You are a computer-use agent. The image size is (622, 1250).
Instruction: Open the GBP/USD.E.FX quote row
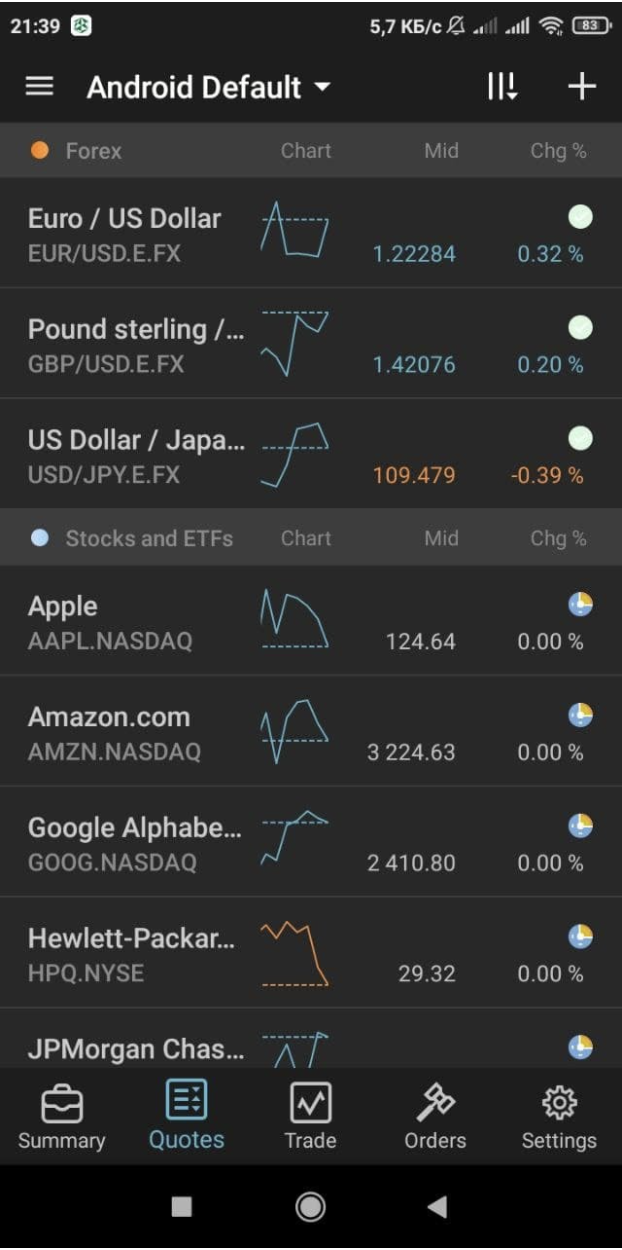tap(135, 345)
